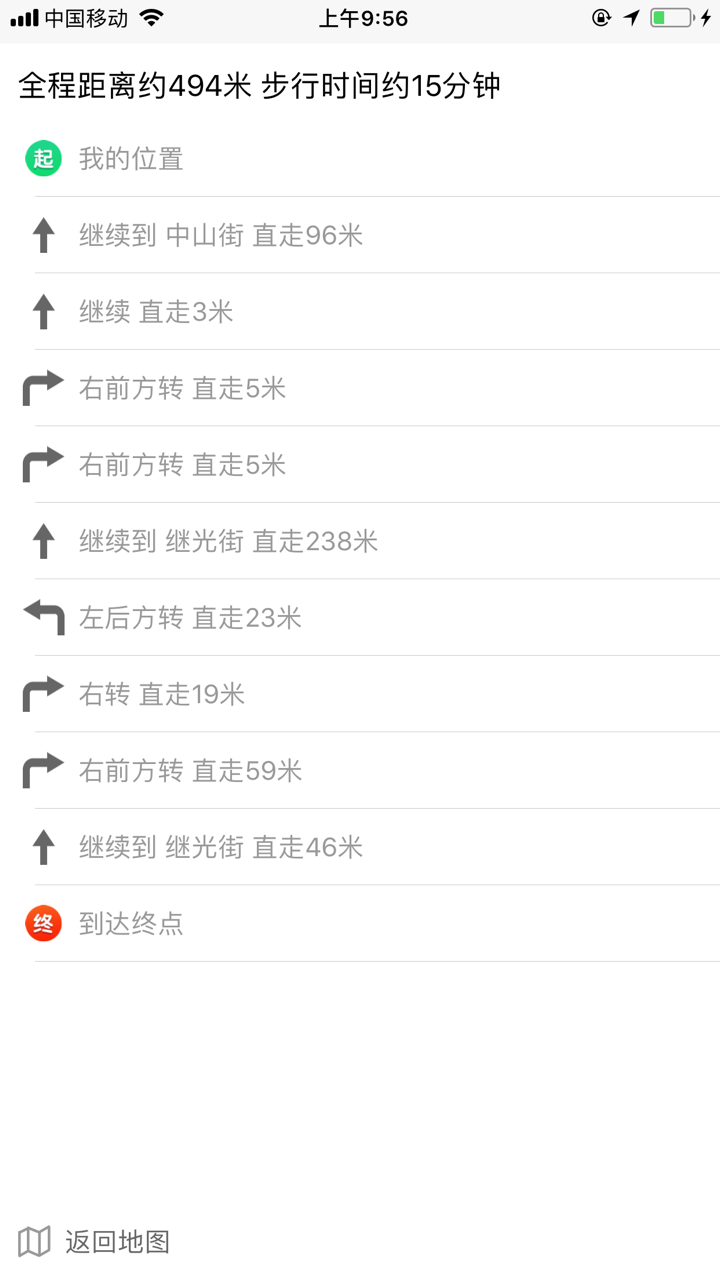This screenshot has width=720, height=1280.
Task: Click the map icon next to 返回地图
Action: point(33,1241)
